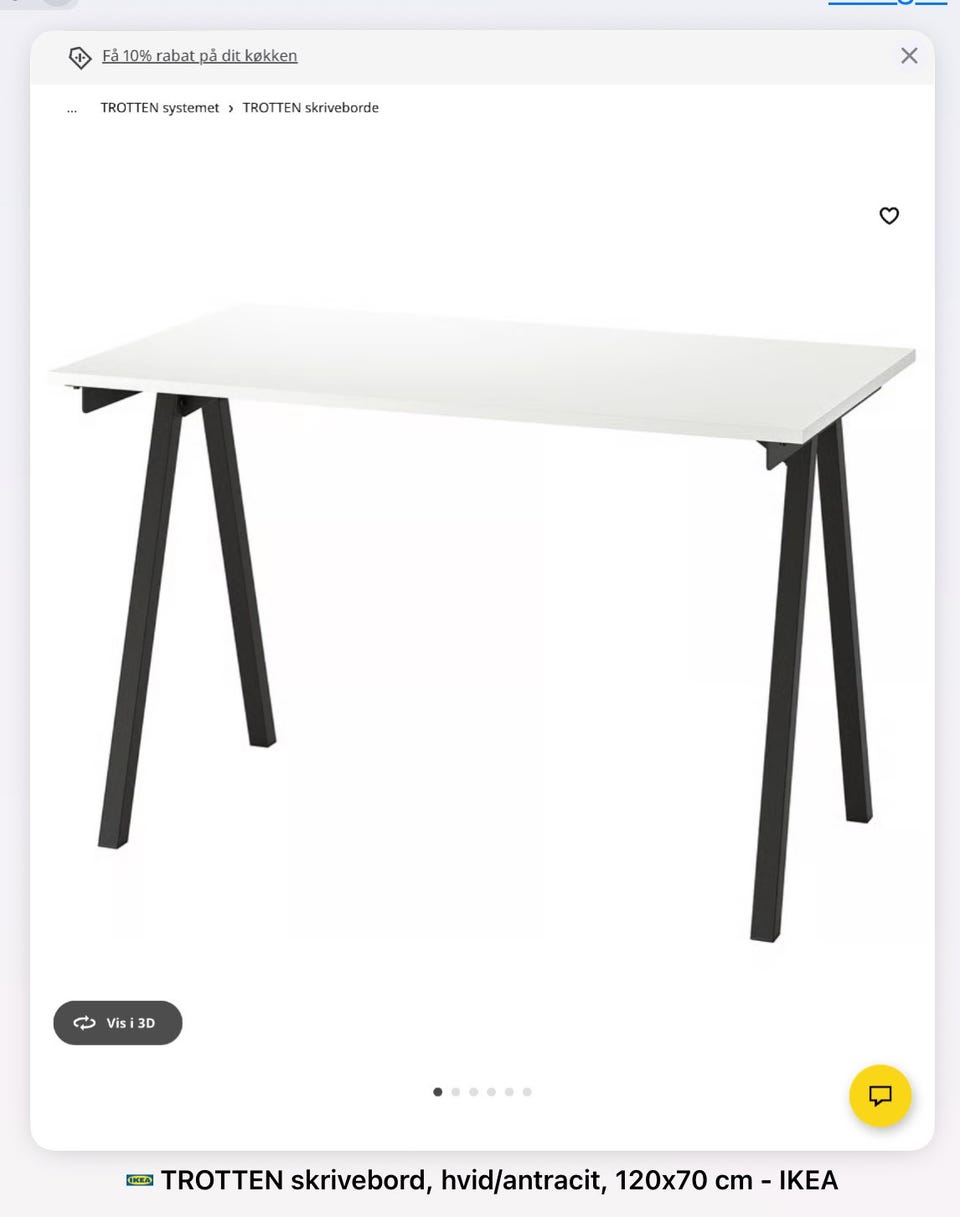The width and height of the screenshot is (960, 1217).
Task: Open the TROTTEN skriveborde breadcrumb
Action: coord(310,108)
